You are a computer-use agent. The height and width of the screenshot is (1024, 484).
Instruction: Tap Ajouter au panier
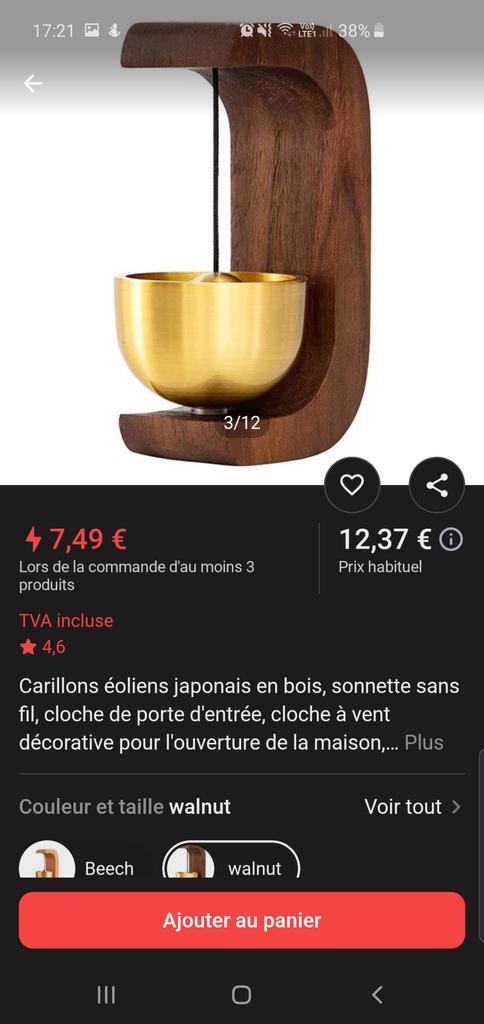pos(242,920)
